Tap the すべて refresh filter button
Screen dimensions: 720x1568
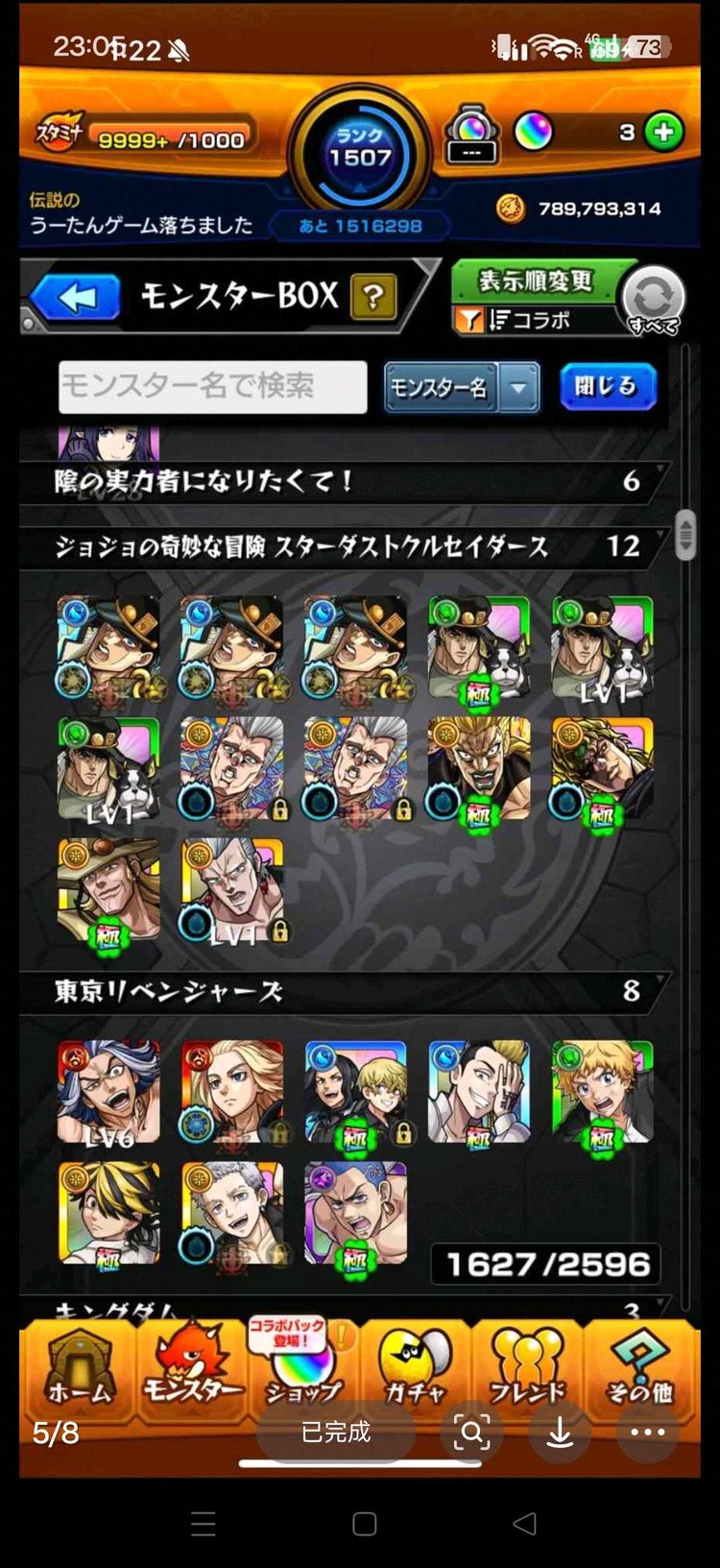(653, 301)
